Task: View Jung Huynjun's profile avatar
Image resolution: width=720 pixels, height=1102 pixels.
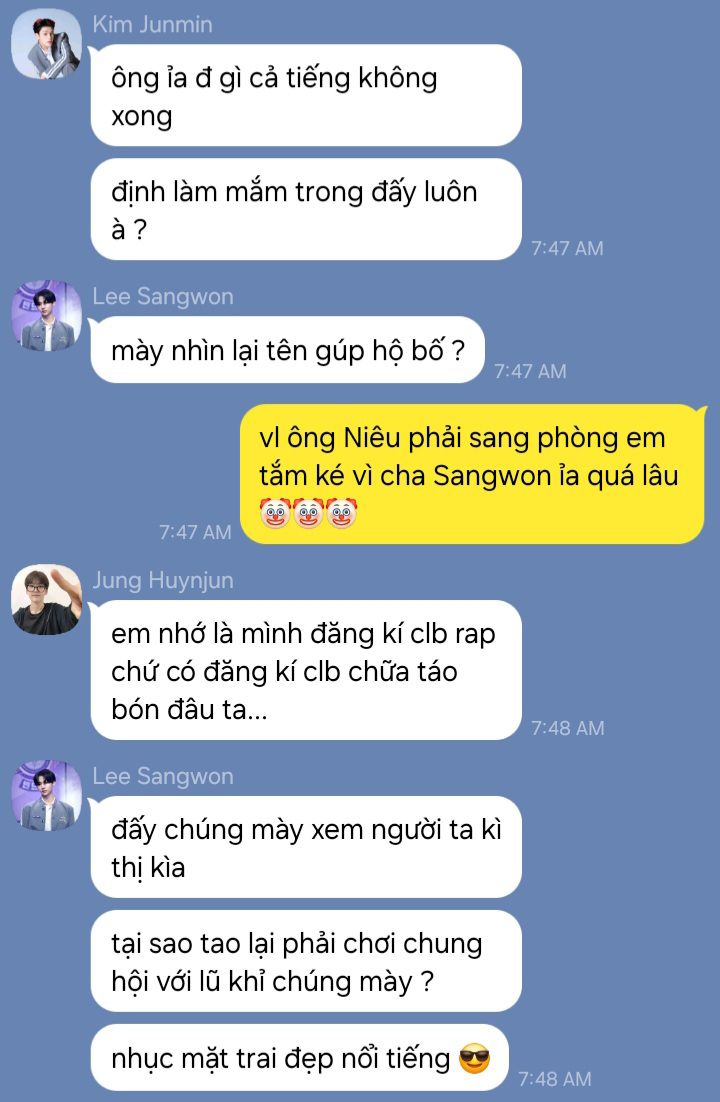Action: coord(46,599)
